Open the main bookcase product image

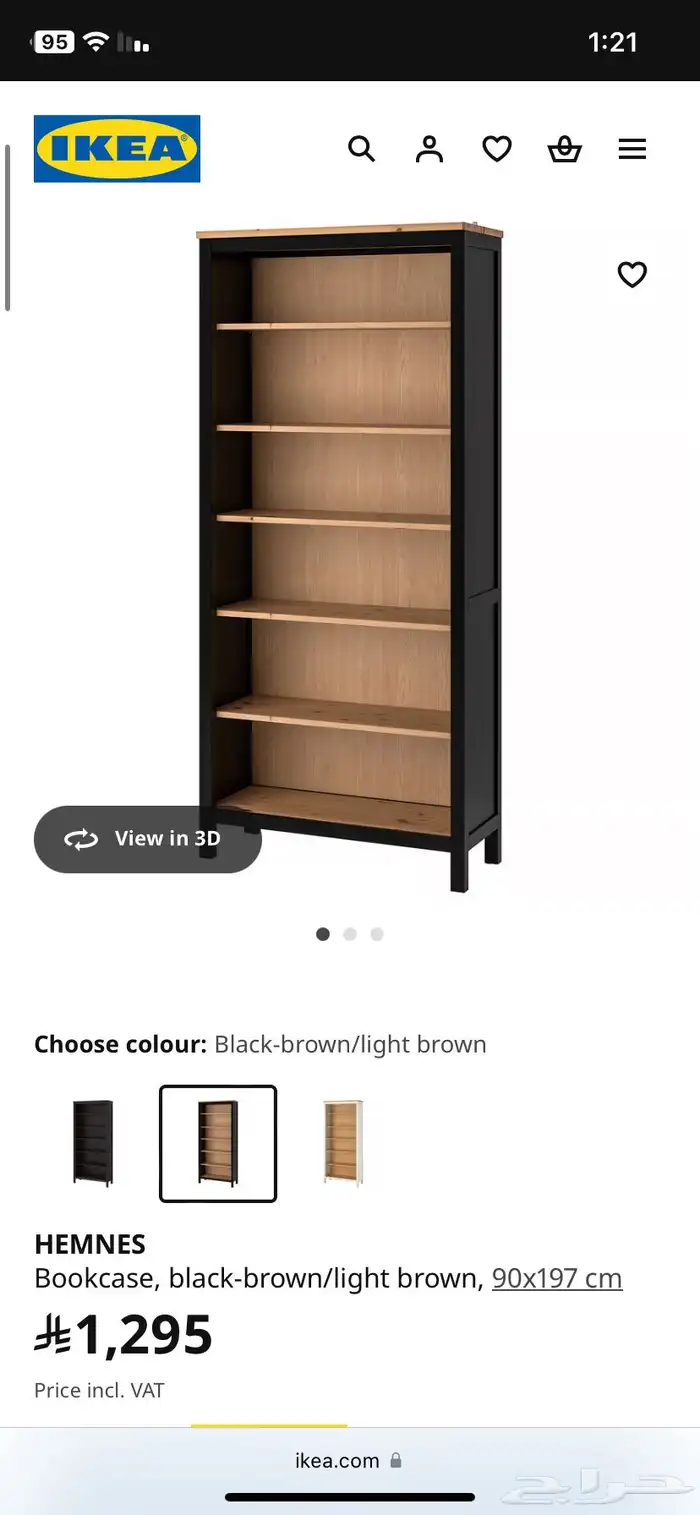(x=350, y=555)
